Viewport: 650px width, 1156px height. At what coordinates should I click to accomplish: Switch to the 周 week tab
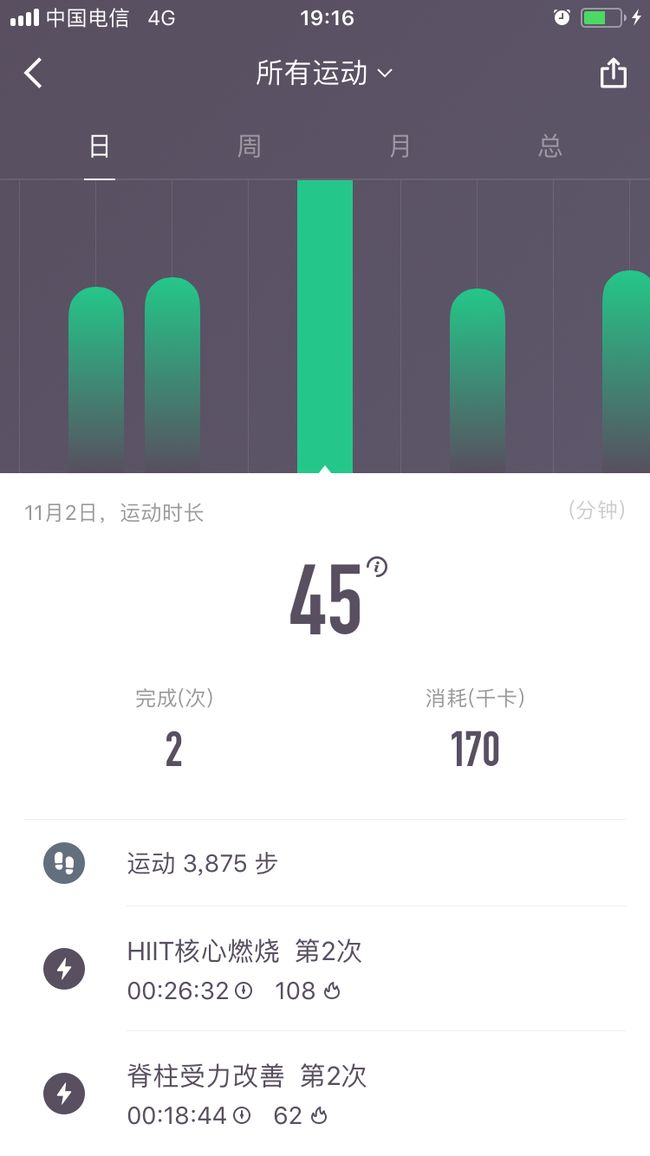click(249, 147)
